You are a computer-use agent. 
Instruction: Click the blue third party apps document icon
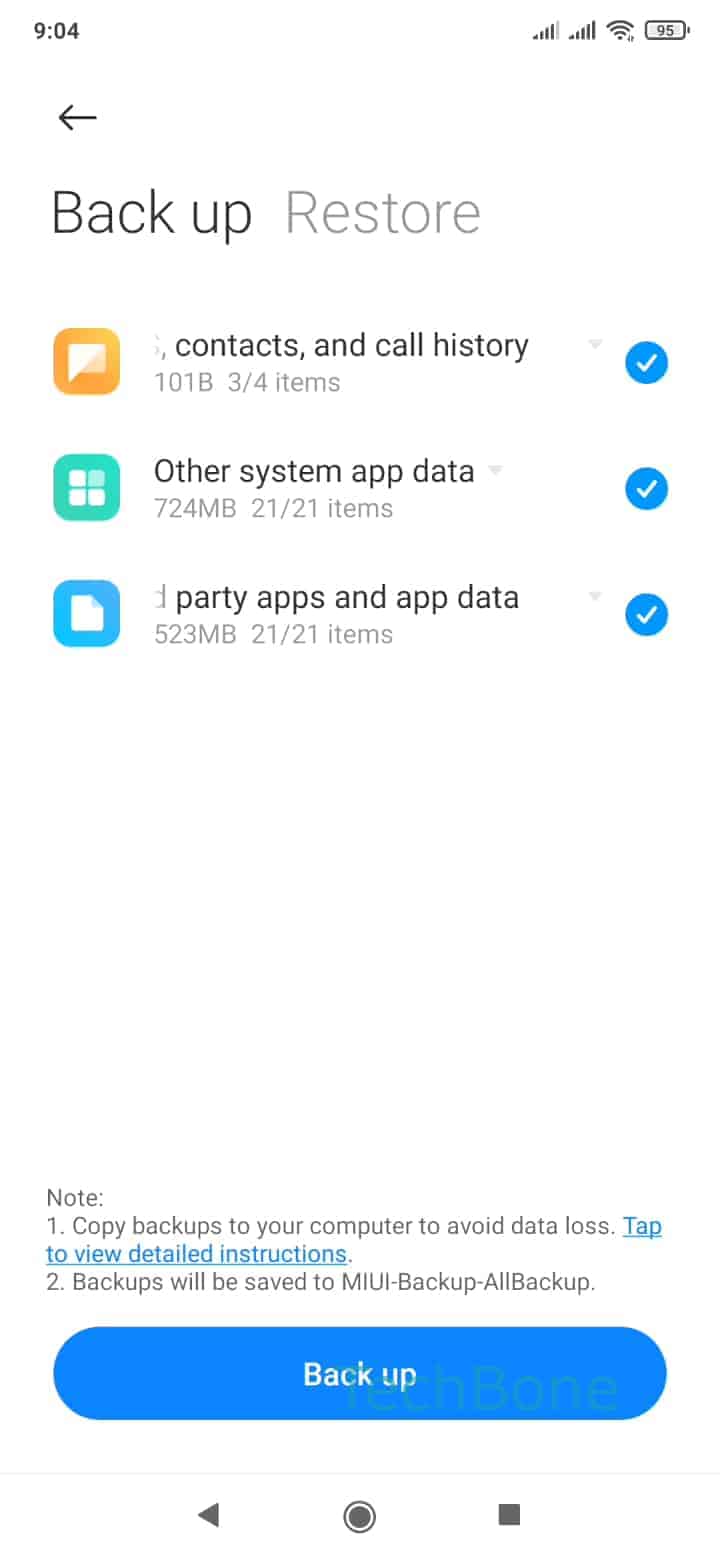85,613
